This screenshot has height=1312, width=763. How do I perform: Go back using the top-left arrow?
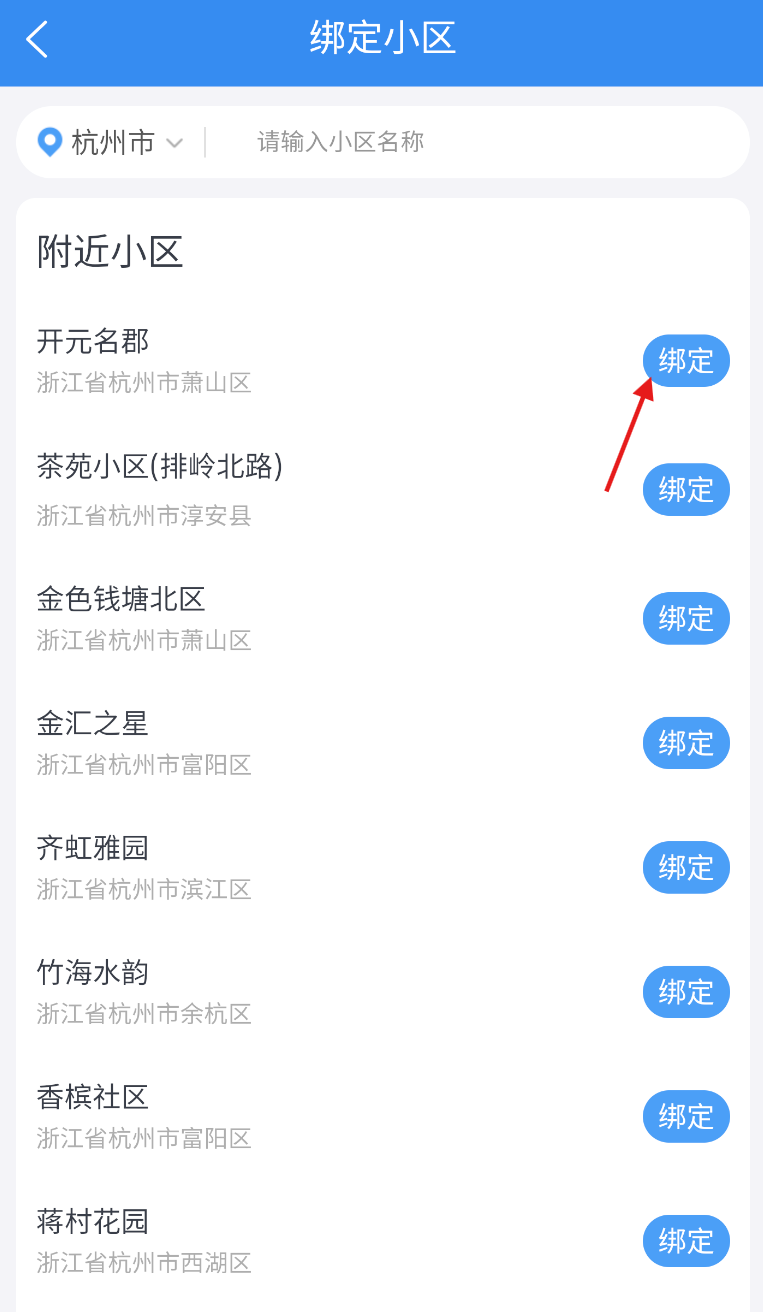[x=38, y=40]
